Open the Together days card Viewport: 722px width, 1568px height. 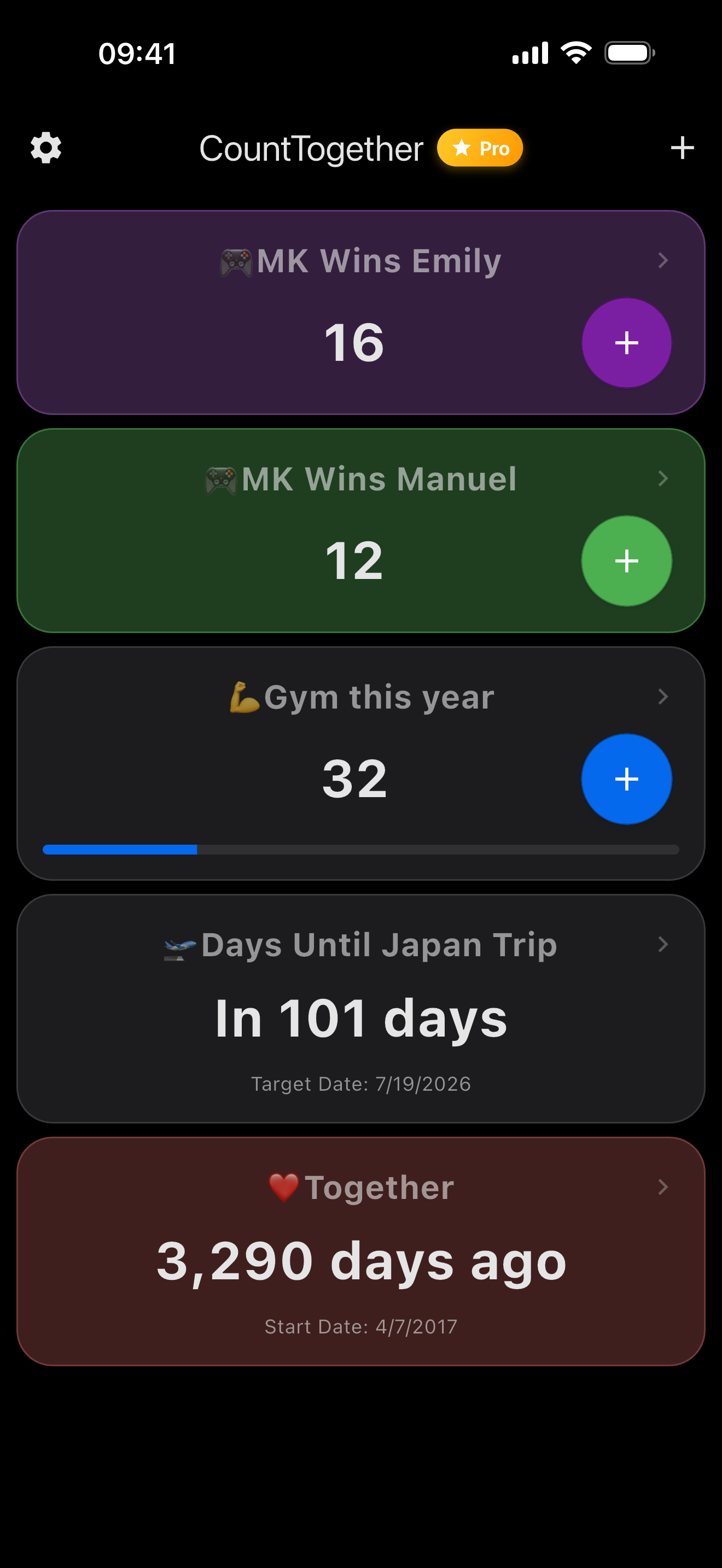click(x=360, y=1251)
